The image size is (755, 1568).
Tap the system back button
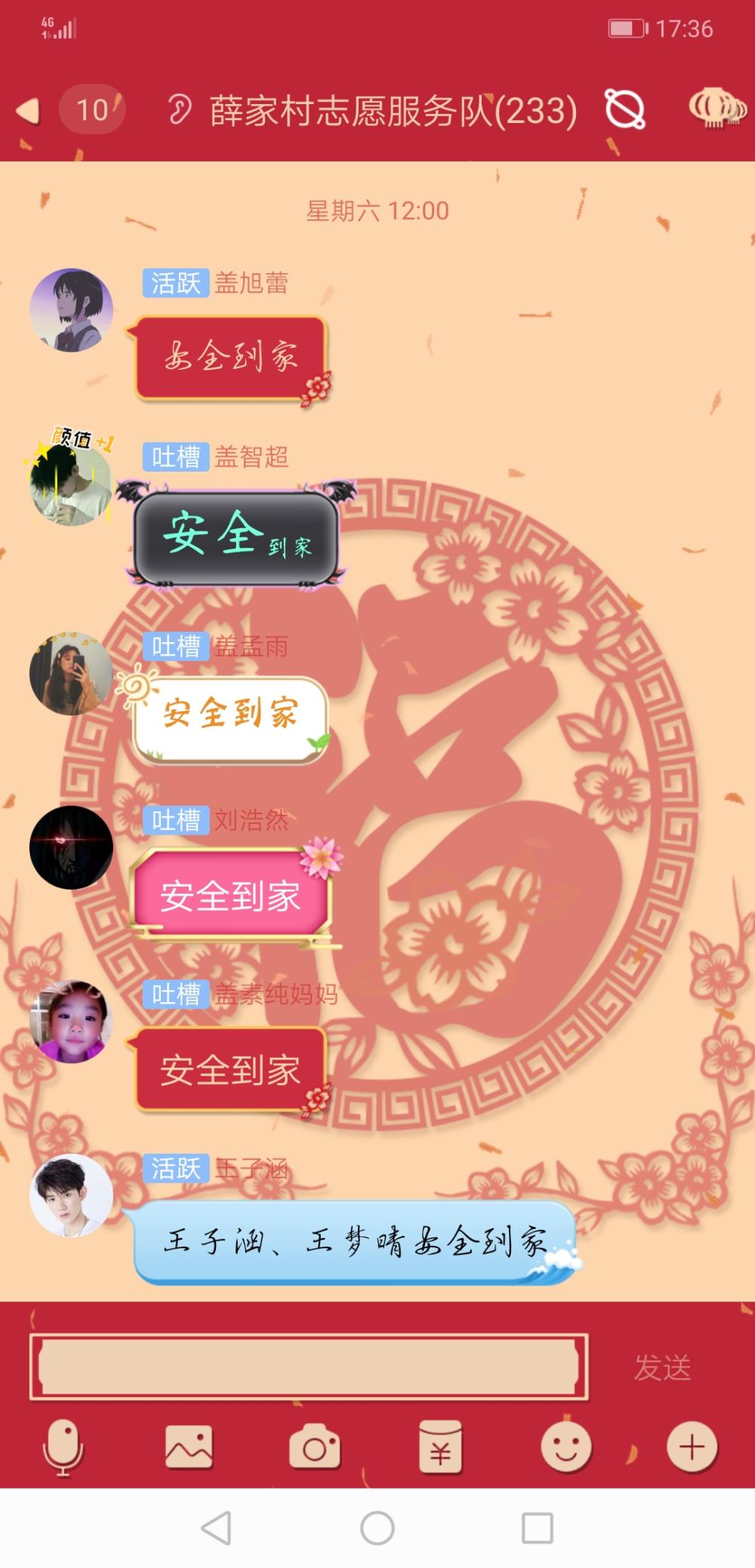click(x=217, y=1529)
